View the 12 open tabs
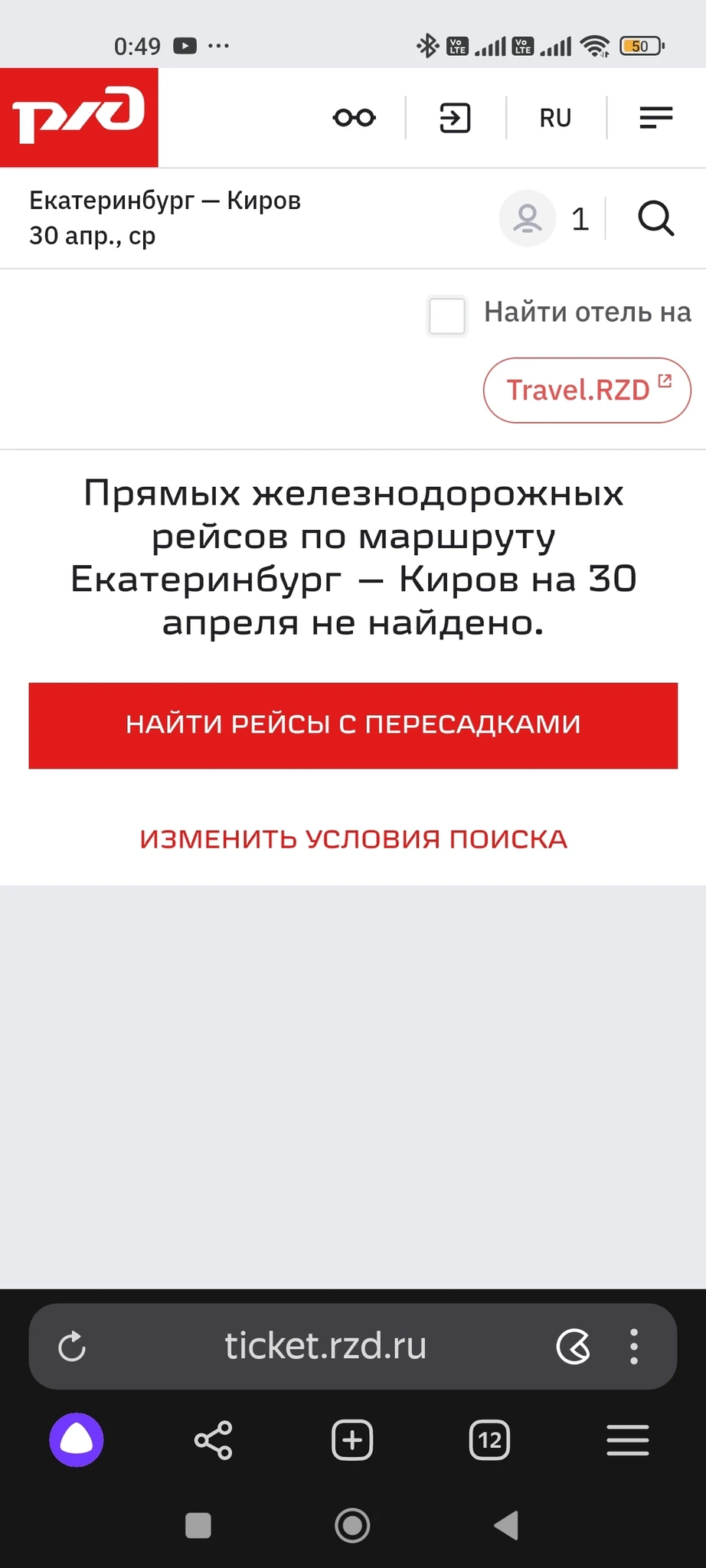 [x=490, y=1440]
